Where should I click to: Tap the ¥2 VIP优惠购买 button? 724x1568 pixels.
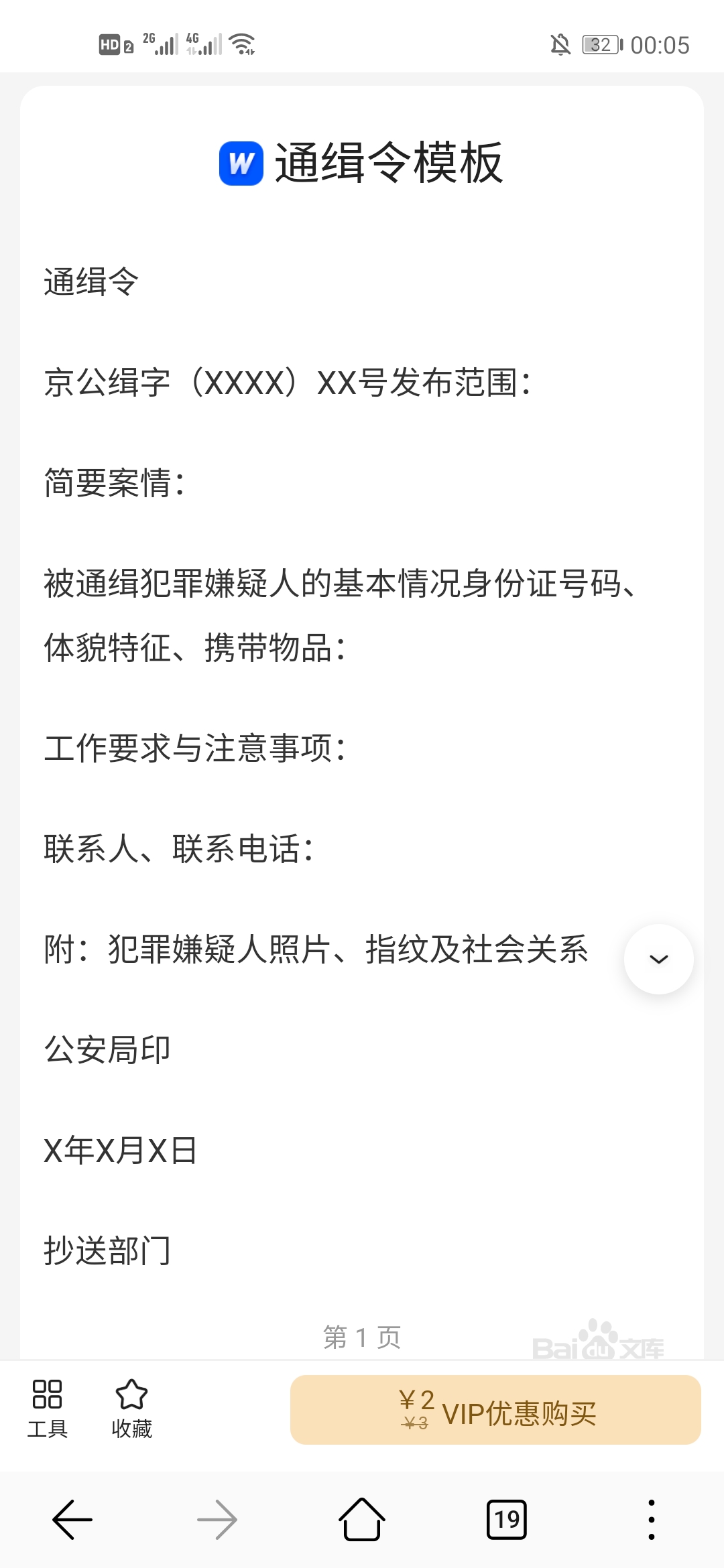click(495, 1410)
